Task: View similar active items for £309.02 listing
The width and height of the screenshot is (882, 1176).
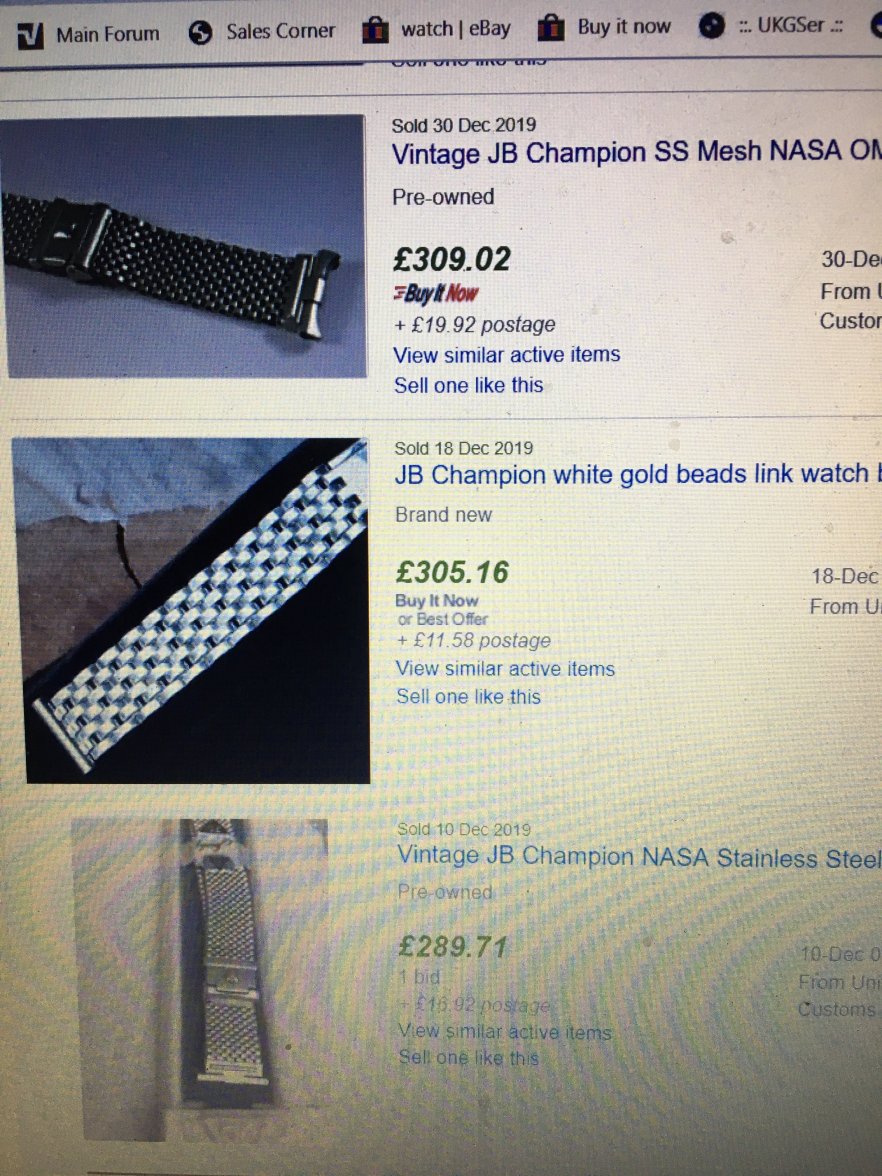Action: click(506, 355)
